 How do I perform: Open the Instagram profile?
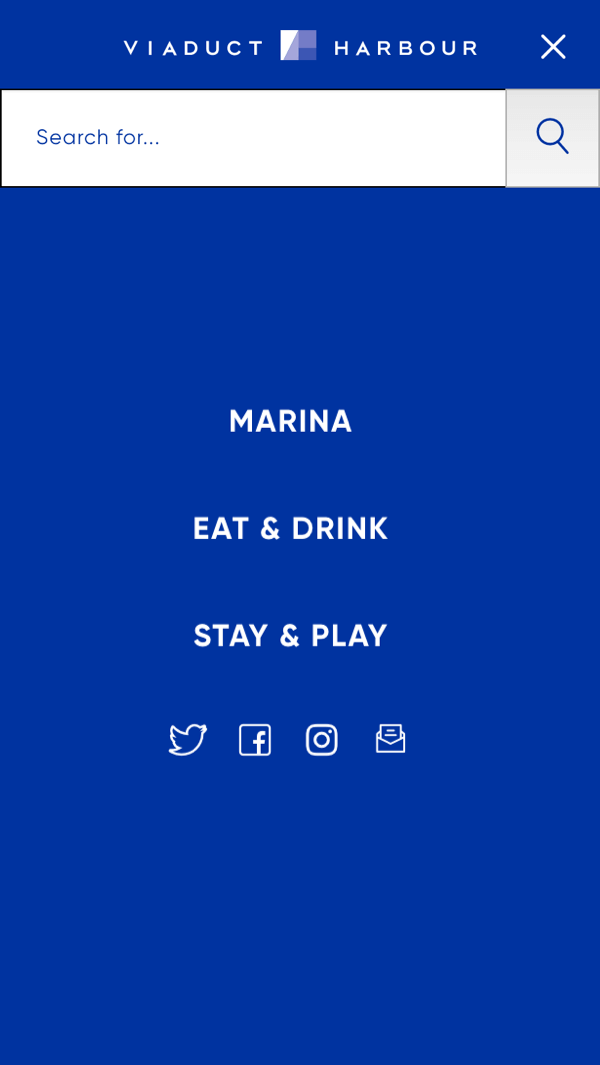pyautogui.click(x=321, y=740)
